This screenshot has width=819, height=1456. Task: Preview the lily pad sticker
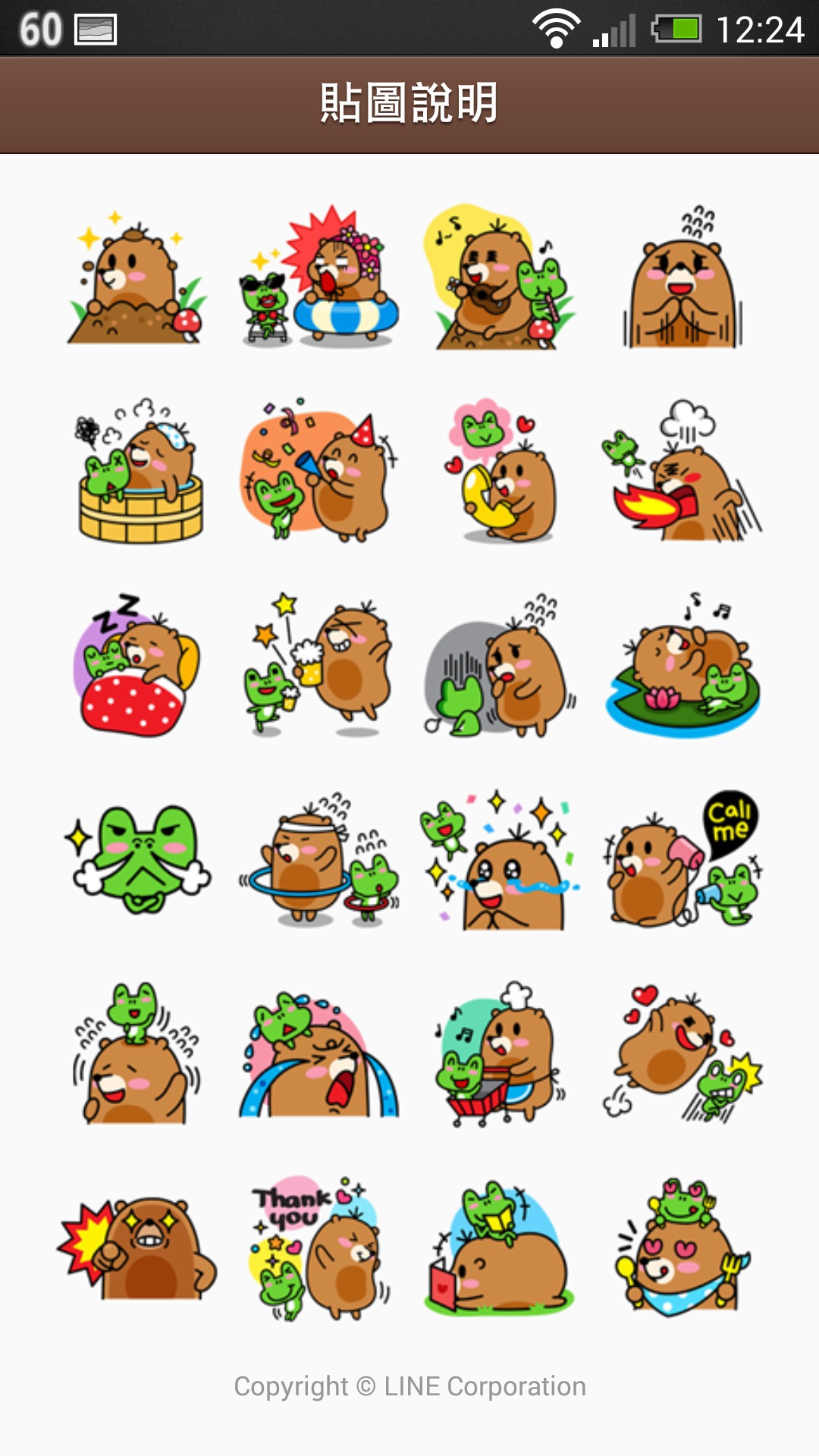(682, 664)
